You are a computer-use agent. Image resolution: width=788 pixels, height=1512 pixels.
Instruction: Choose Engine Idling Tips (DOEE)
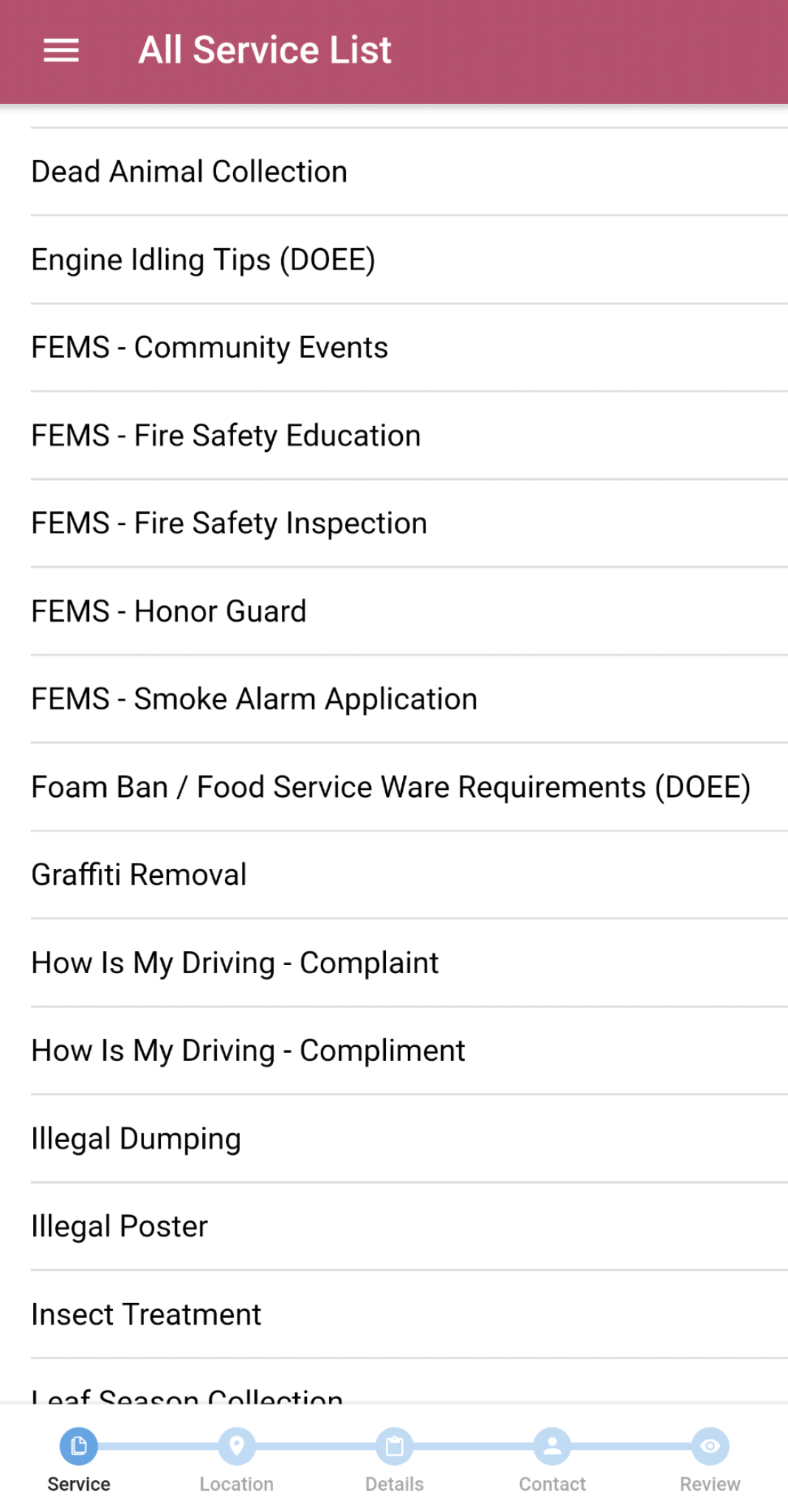tap(204, 259)
